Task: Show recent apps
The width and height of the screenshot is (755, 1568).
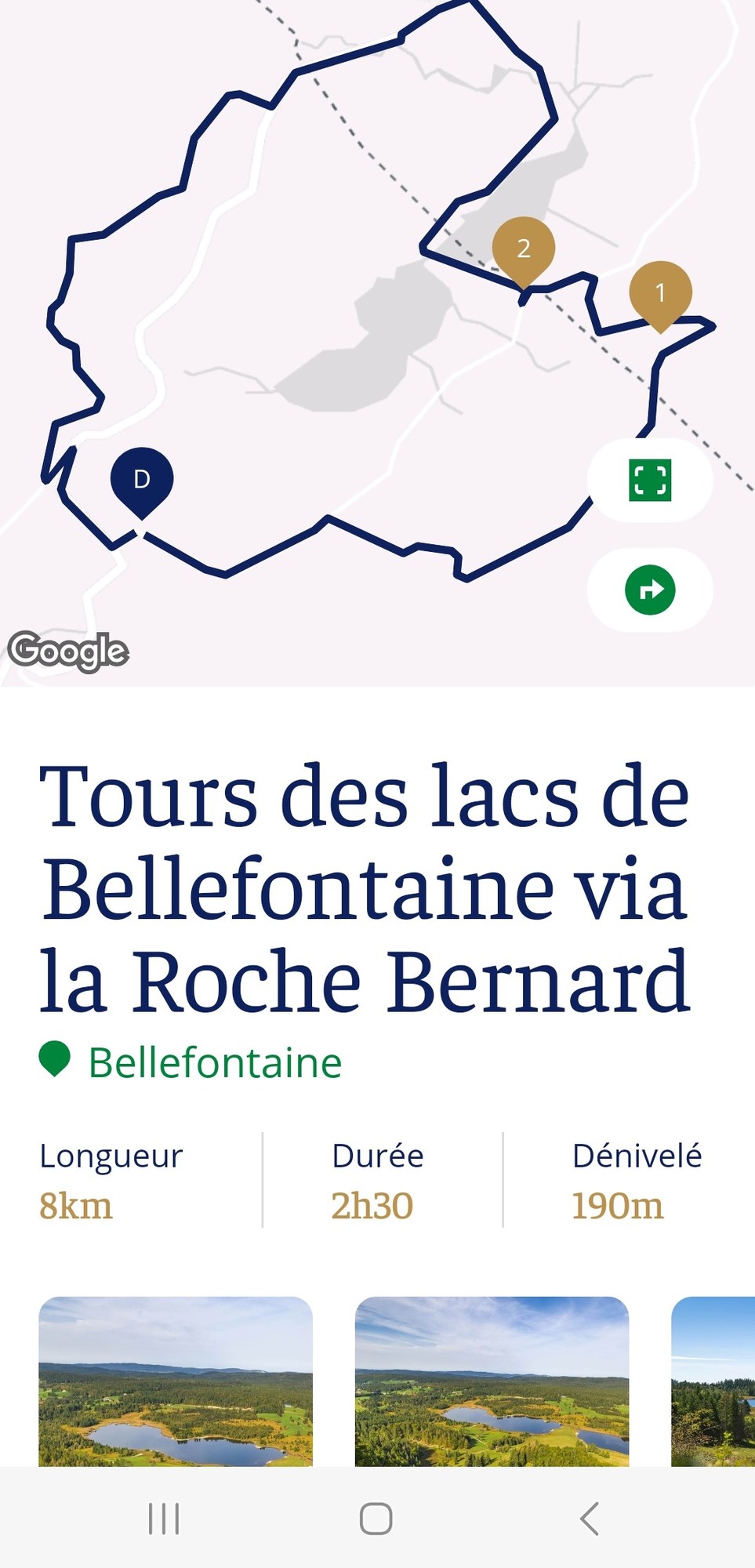Action: pos(164,1519)
